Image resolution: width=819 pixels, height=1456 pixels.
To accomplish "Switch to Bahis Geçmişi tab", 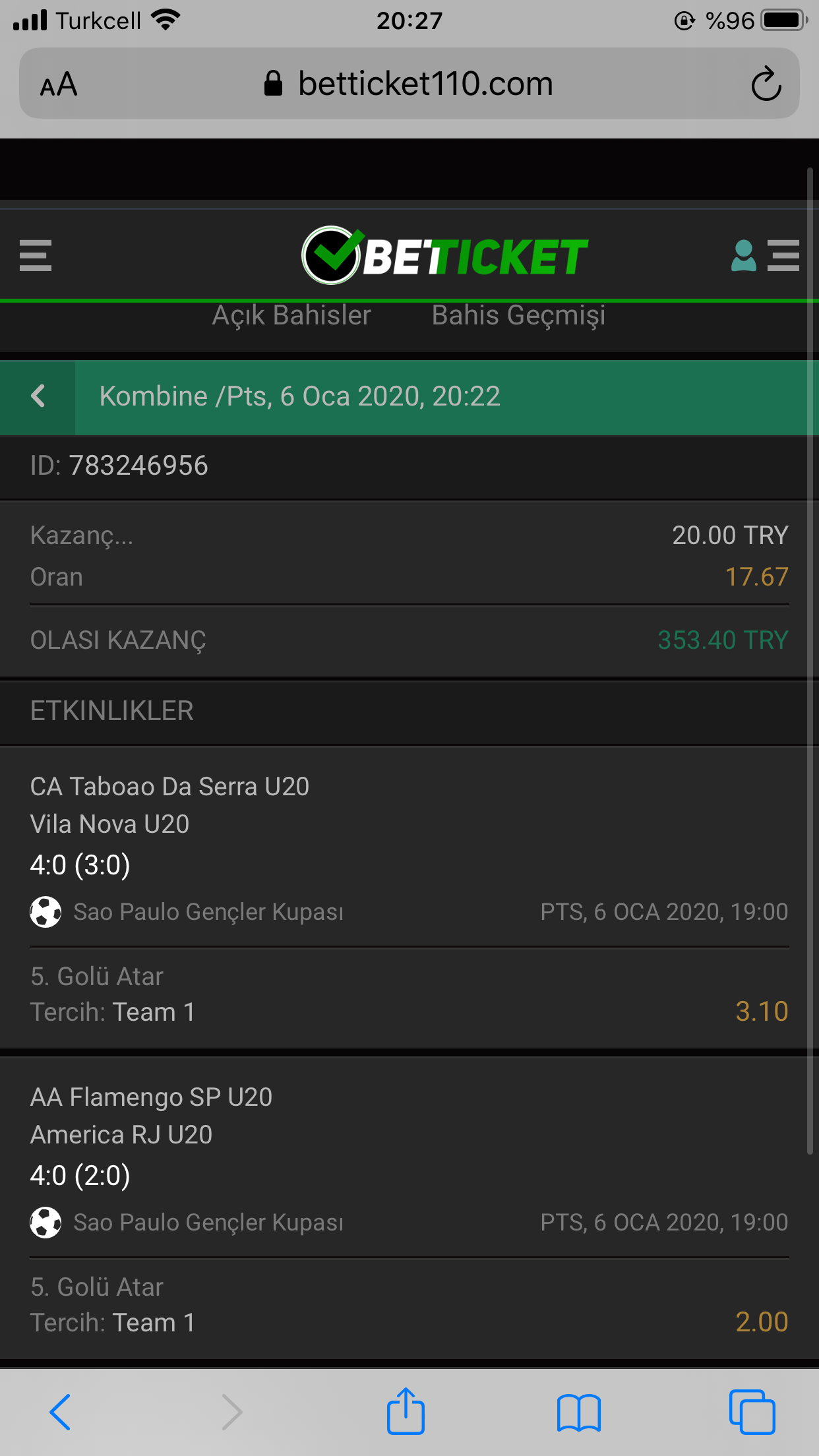I will pyautogui.click(x=518, y=315).
